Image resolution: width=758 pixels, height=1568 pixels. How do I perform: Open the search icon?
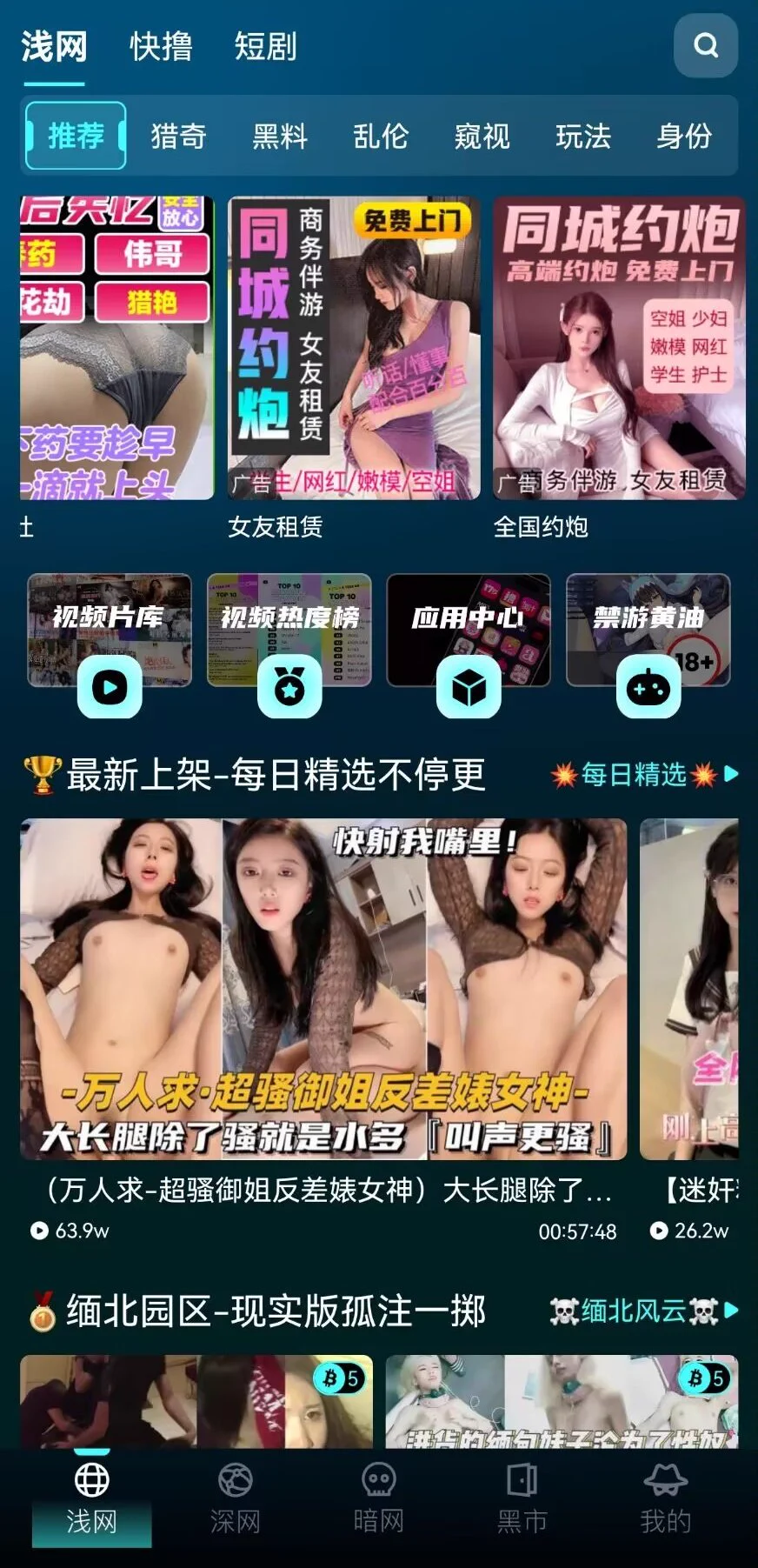coord(705,45)
